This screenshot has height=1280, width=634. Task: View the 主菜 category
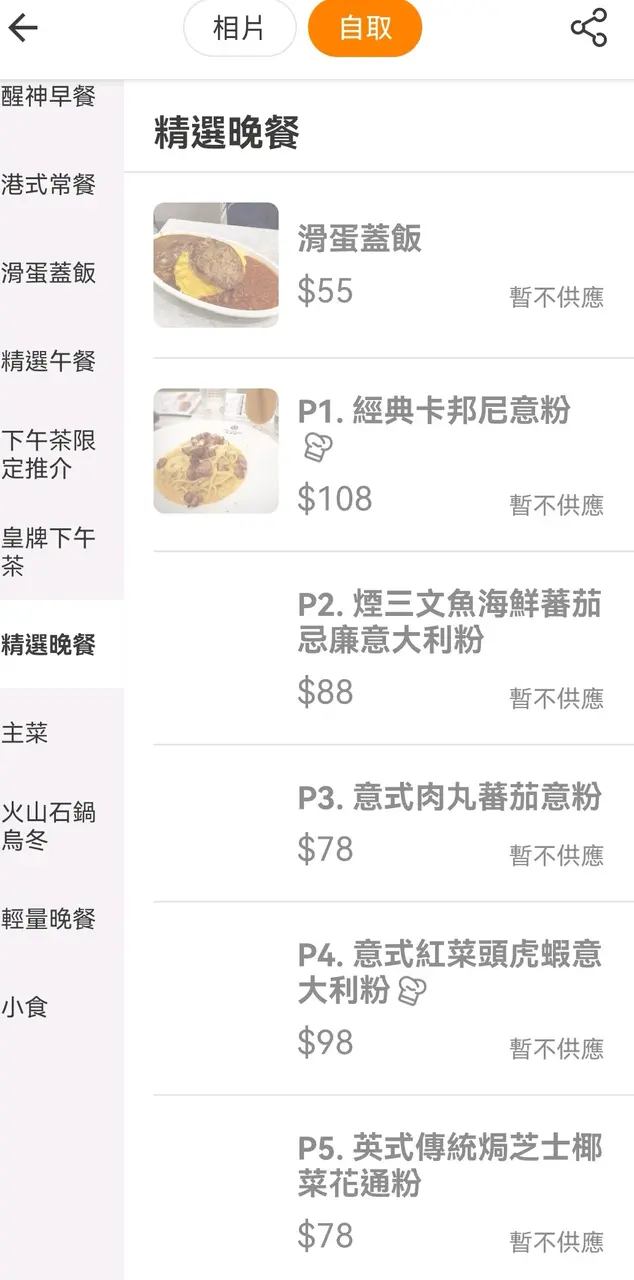tap(25, 733)
